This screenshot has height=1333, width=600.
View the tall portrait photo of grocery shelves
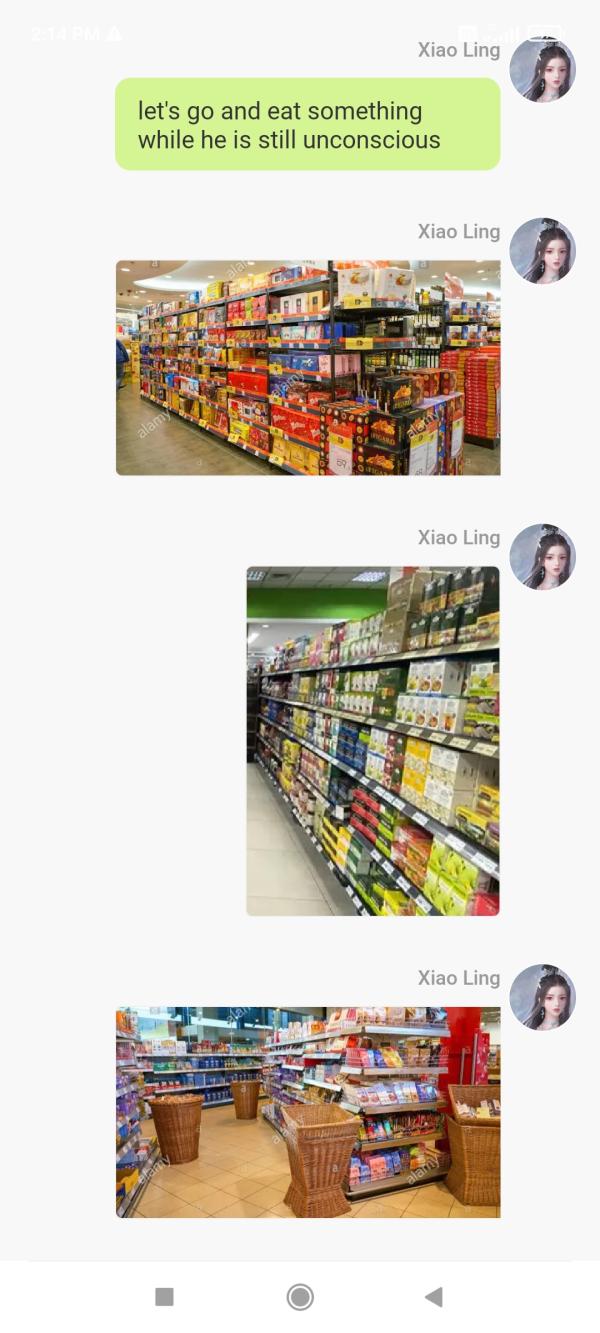[373, 741]
